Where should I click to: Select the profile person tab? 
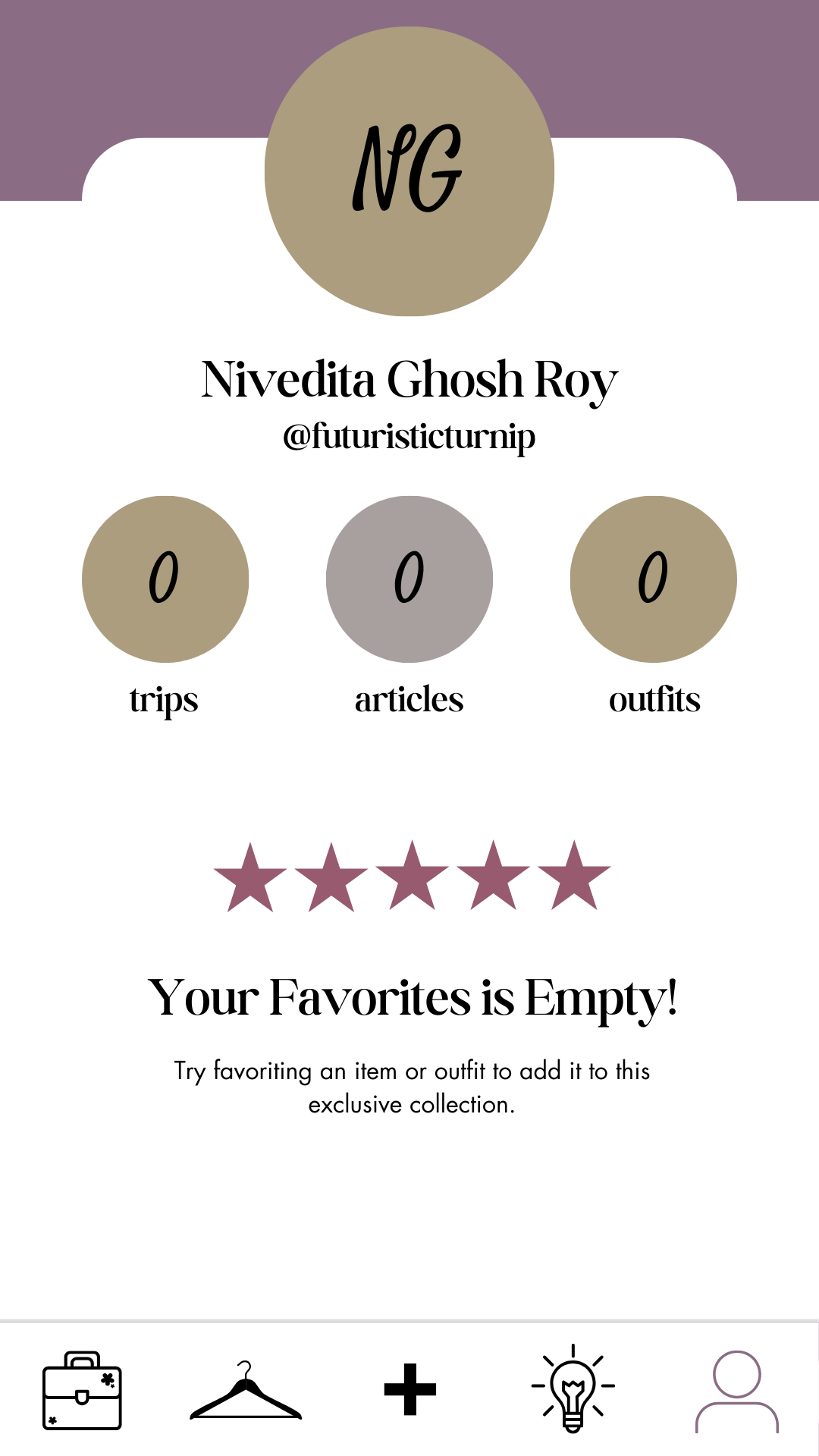click(x=737, y=1391)
